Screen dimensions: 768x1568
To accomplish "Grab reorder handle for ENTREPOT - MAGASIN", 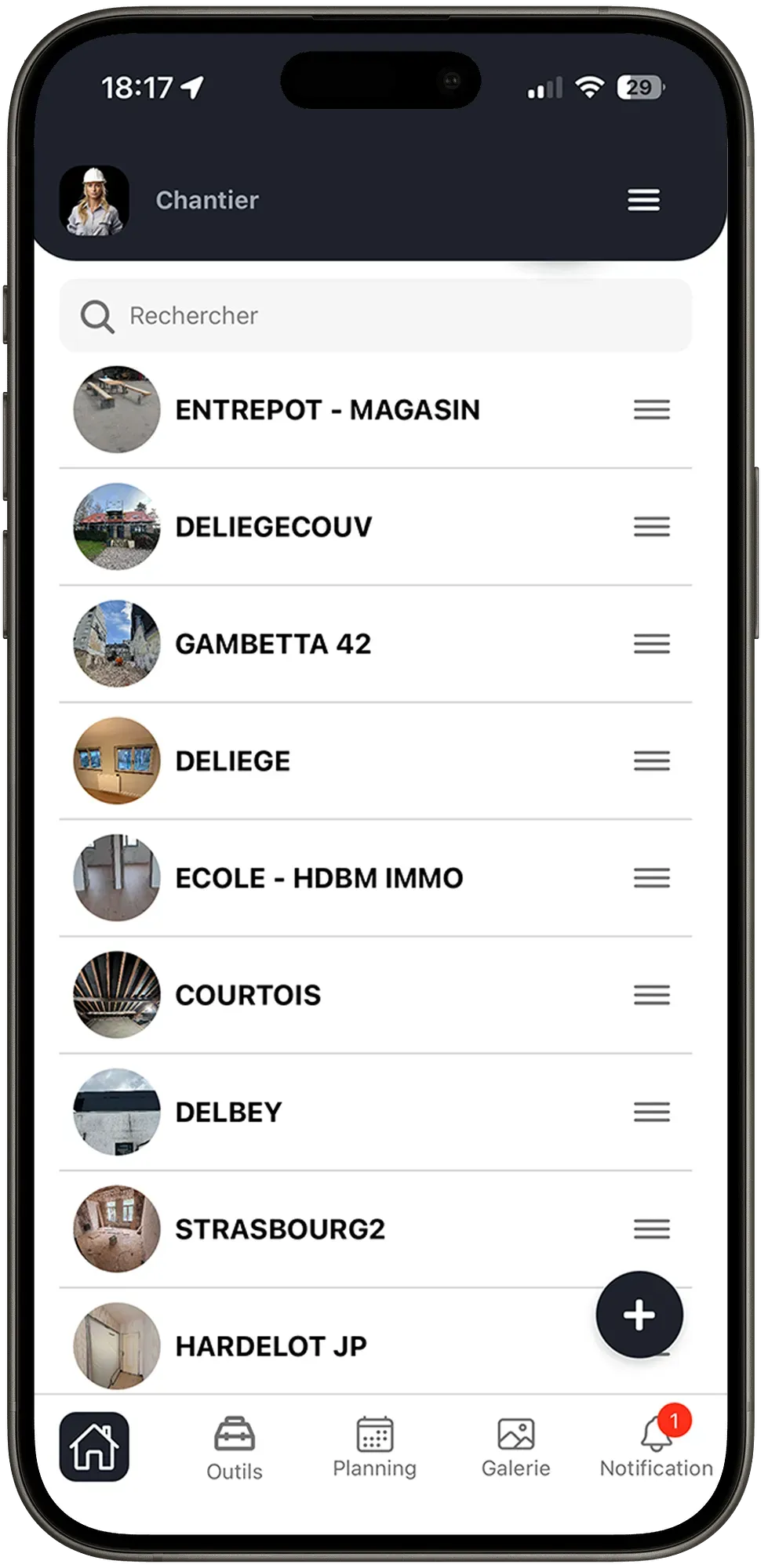I will click(651, 409).
